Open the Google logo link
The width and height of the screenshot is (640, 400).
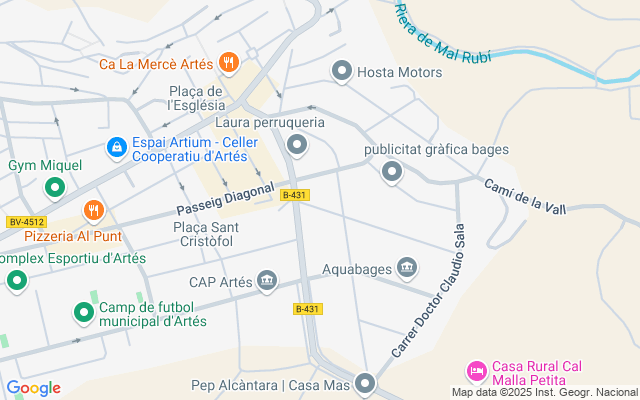point(33,387)
